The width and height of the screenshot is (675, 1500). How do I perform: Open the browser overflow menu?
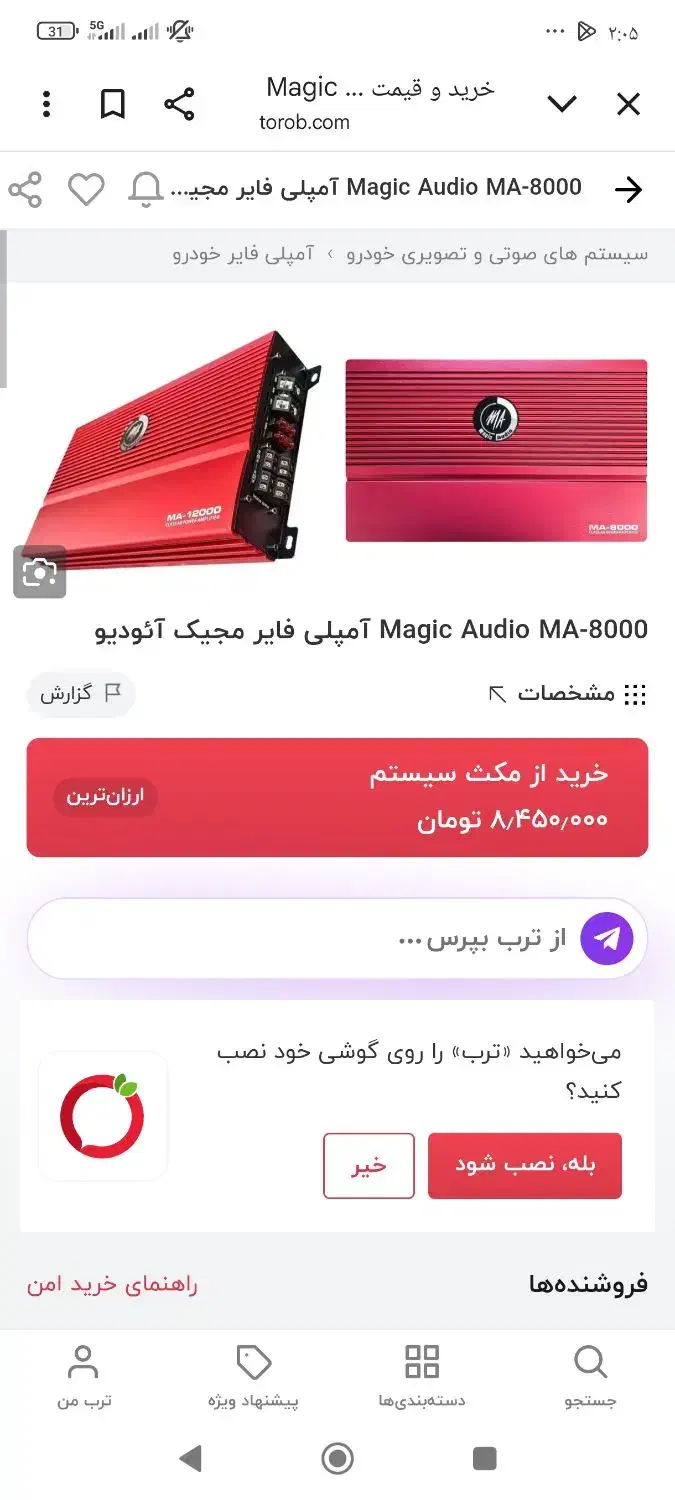click(46, 104)
